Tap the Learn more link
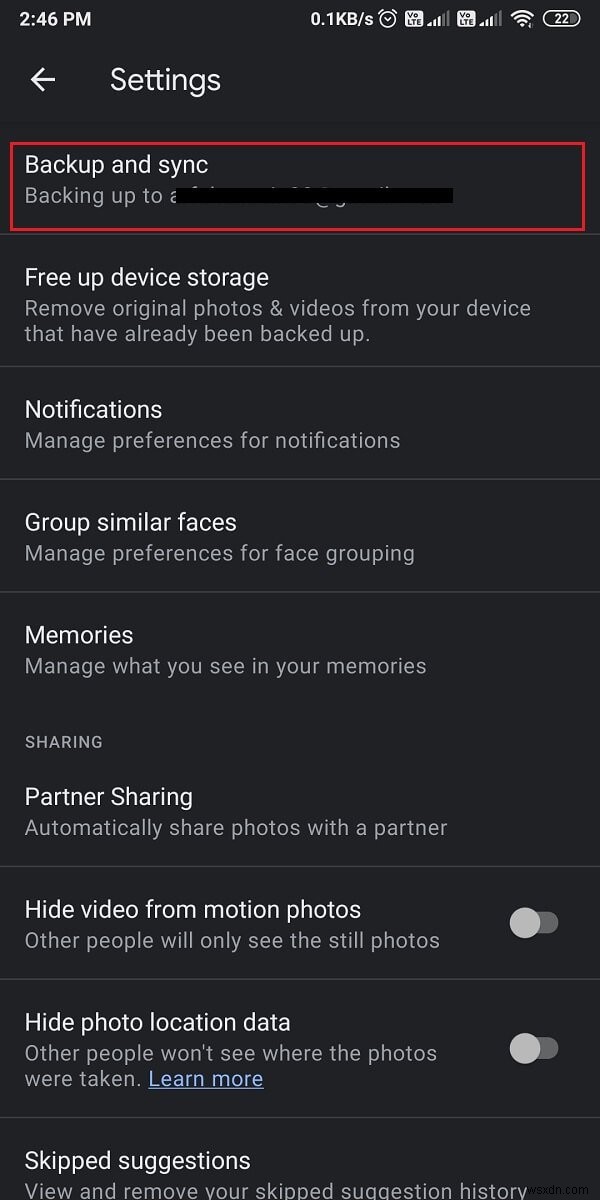The image size is (600, 1200). point(206,1079)
